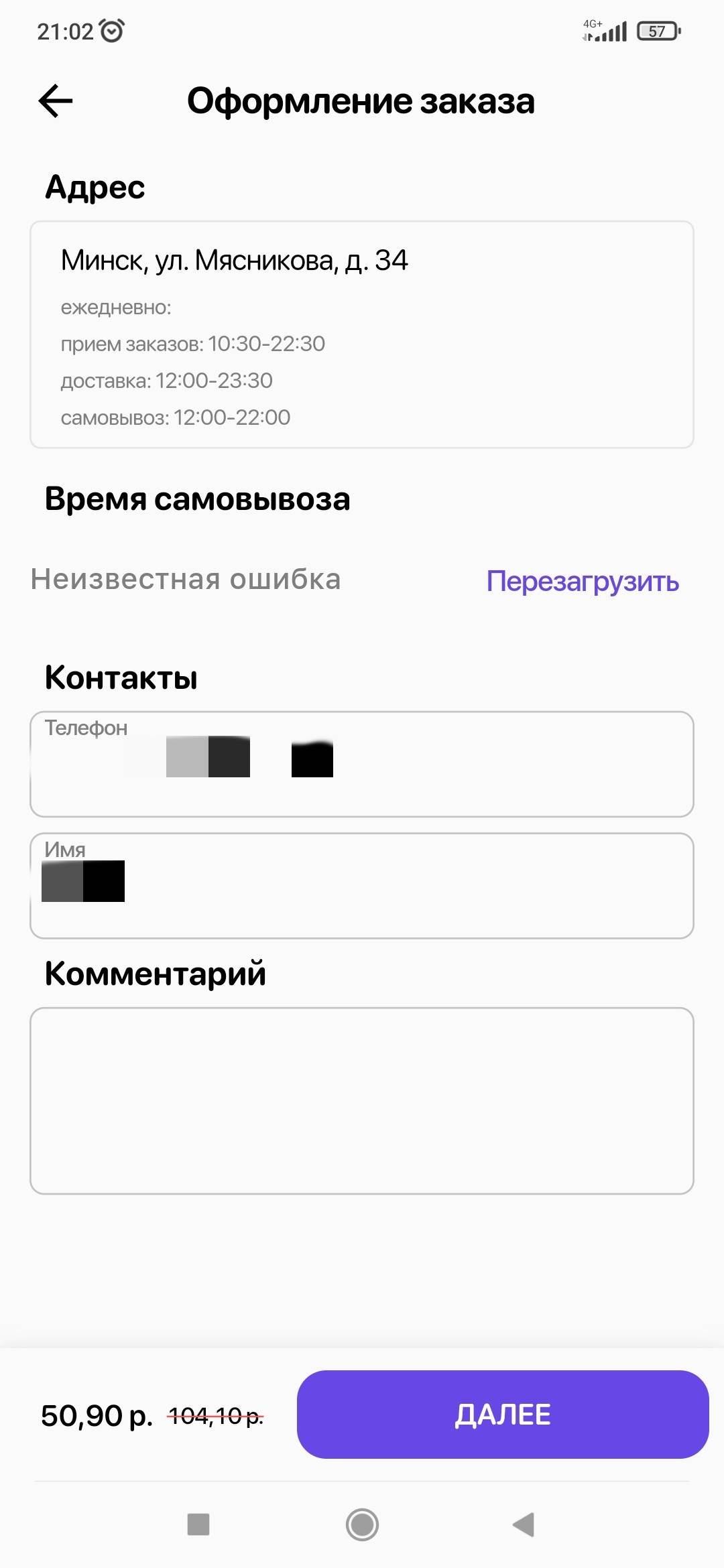Open recent apps with the square button
The image size is (724, 1568).
tap(198, 1524)
